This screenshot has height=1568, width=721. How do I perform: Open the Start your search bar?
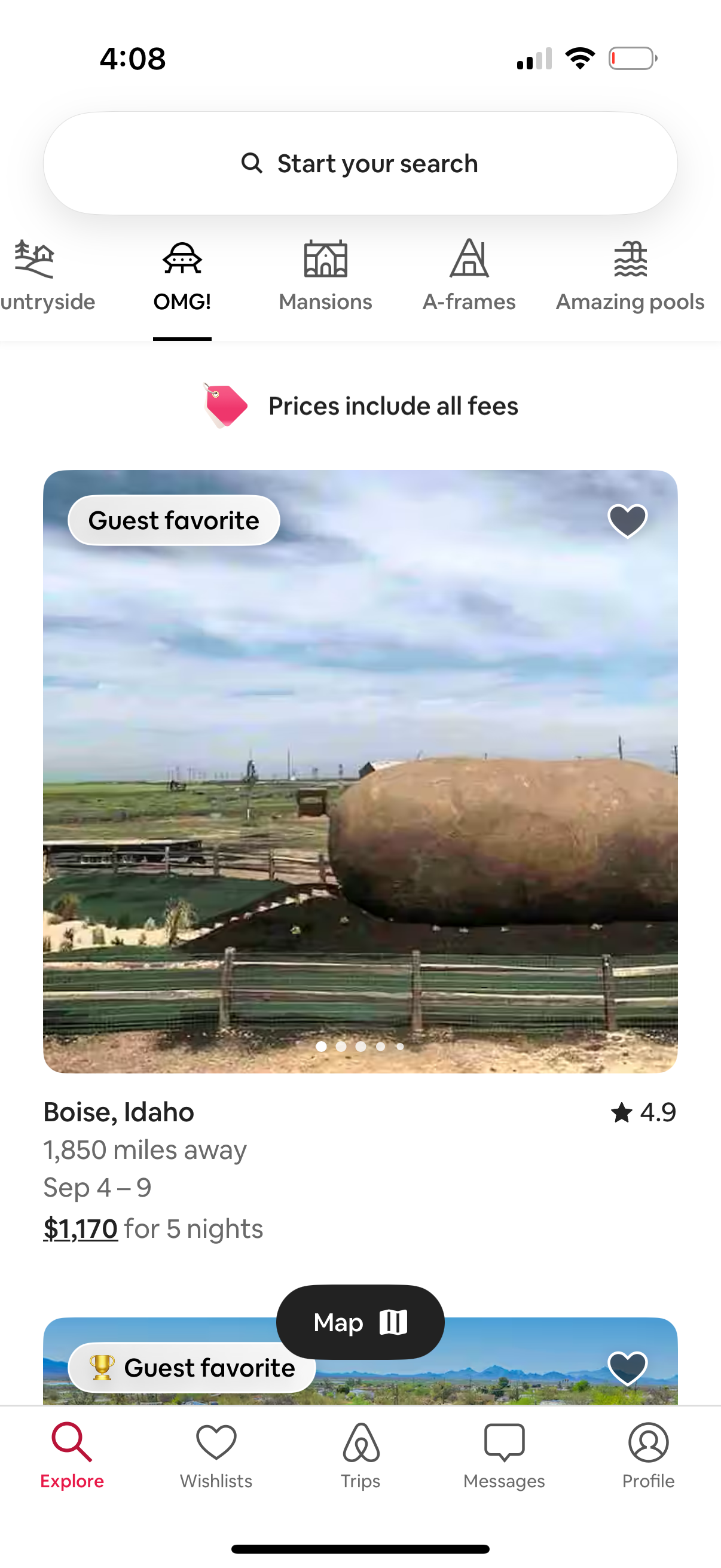pyautogui.click(x=360, y=163)
